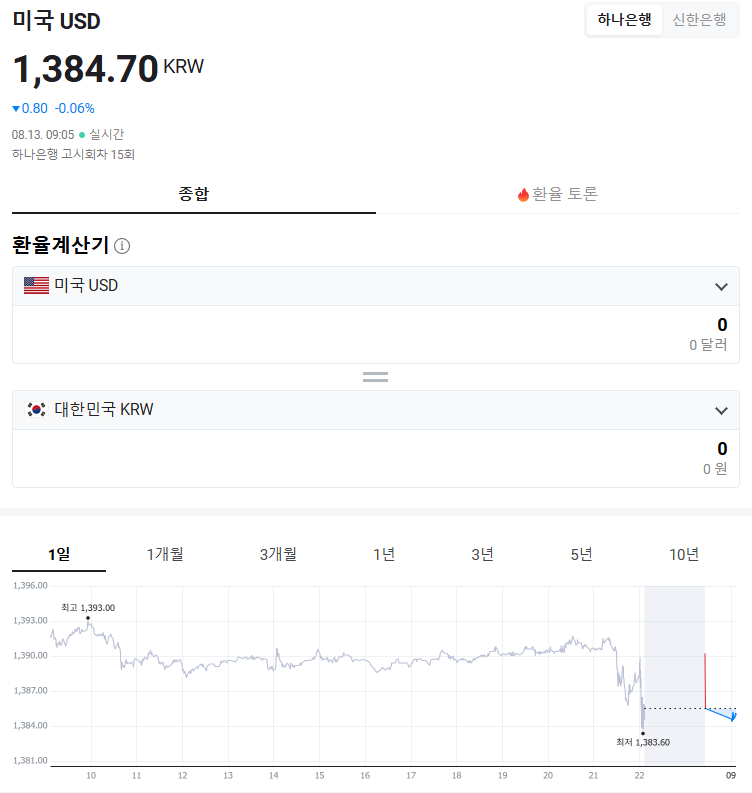Expand the 대한민국 KRW currency dropdown

tap(721, 410)
